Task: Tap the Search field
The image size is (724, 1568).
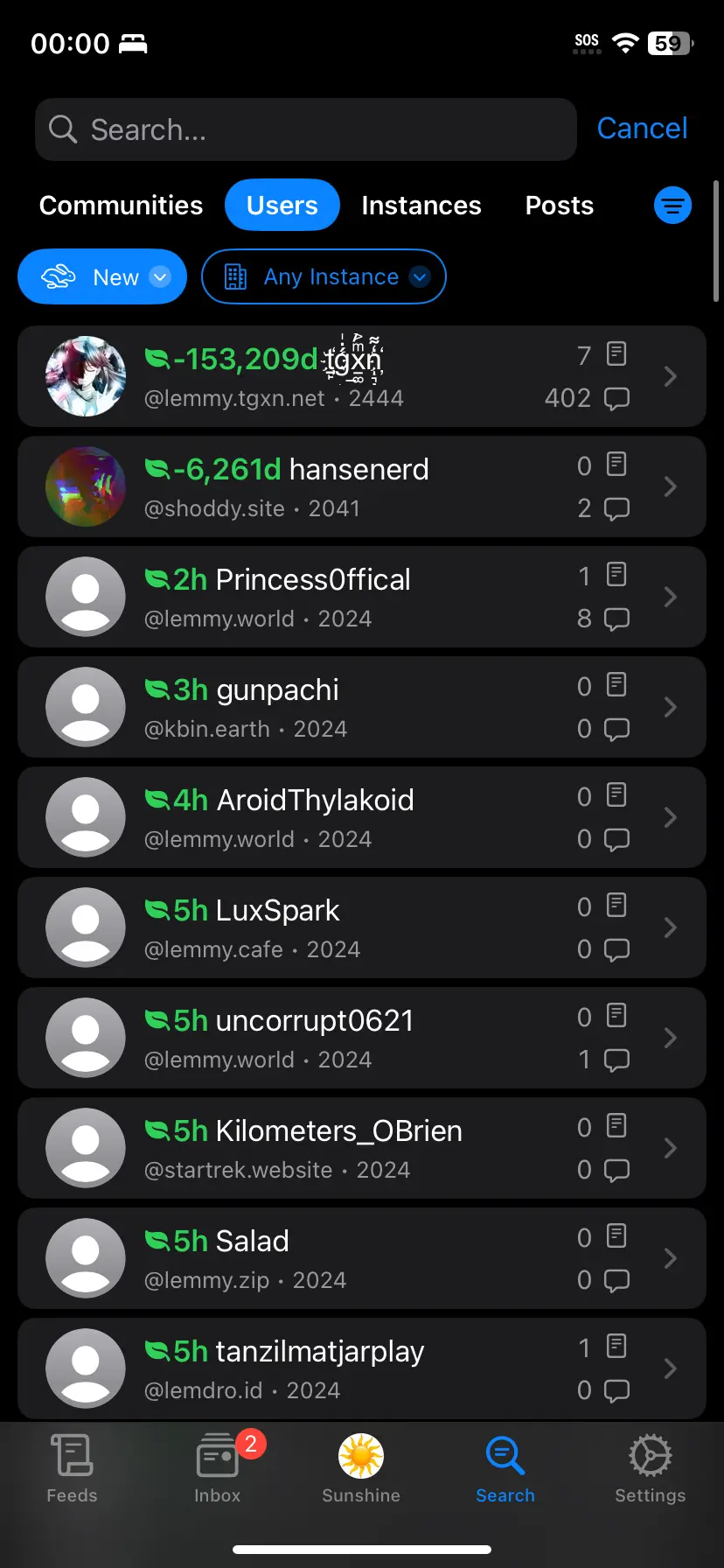Action: tap(306, 129)
